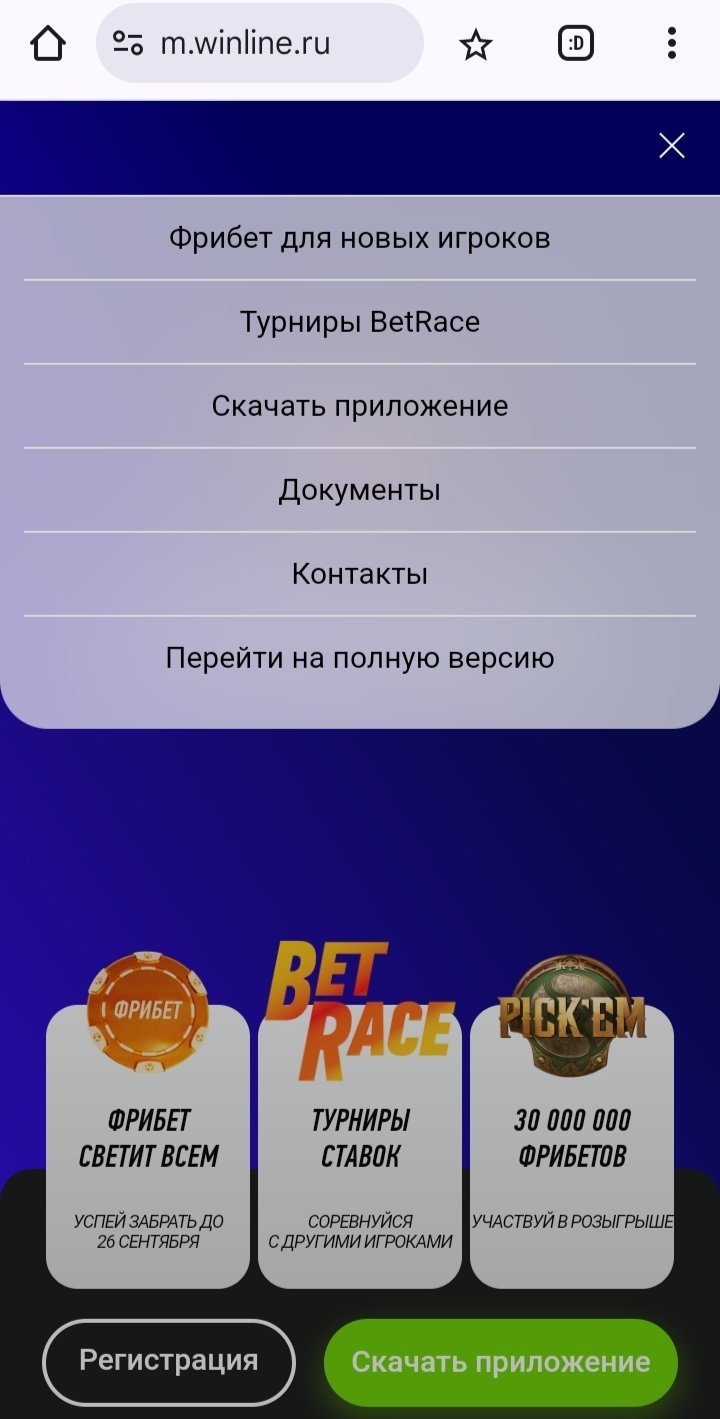Open Контакты page
Image resolution: width=720 pixels, height=1419 pixels.
(x=359, y=574)
